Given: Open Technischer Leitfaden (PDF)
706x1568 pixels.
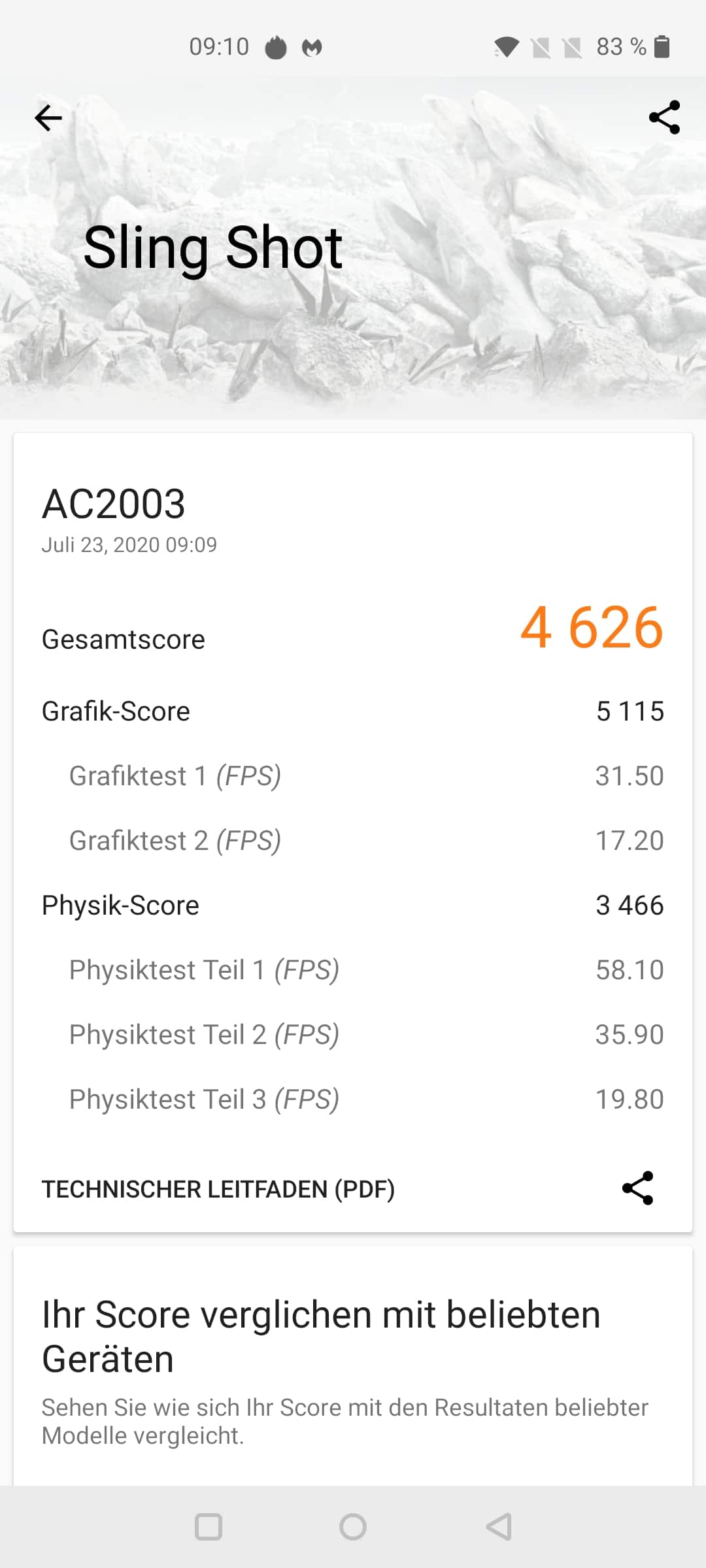Looking at the screenshot, I should pos(218,1189).
